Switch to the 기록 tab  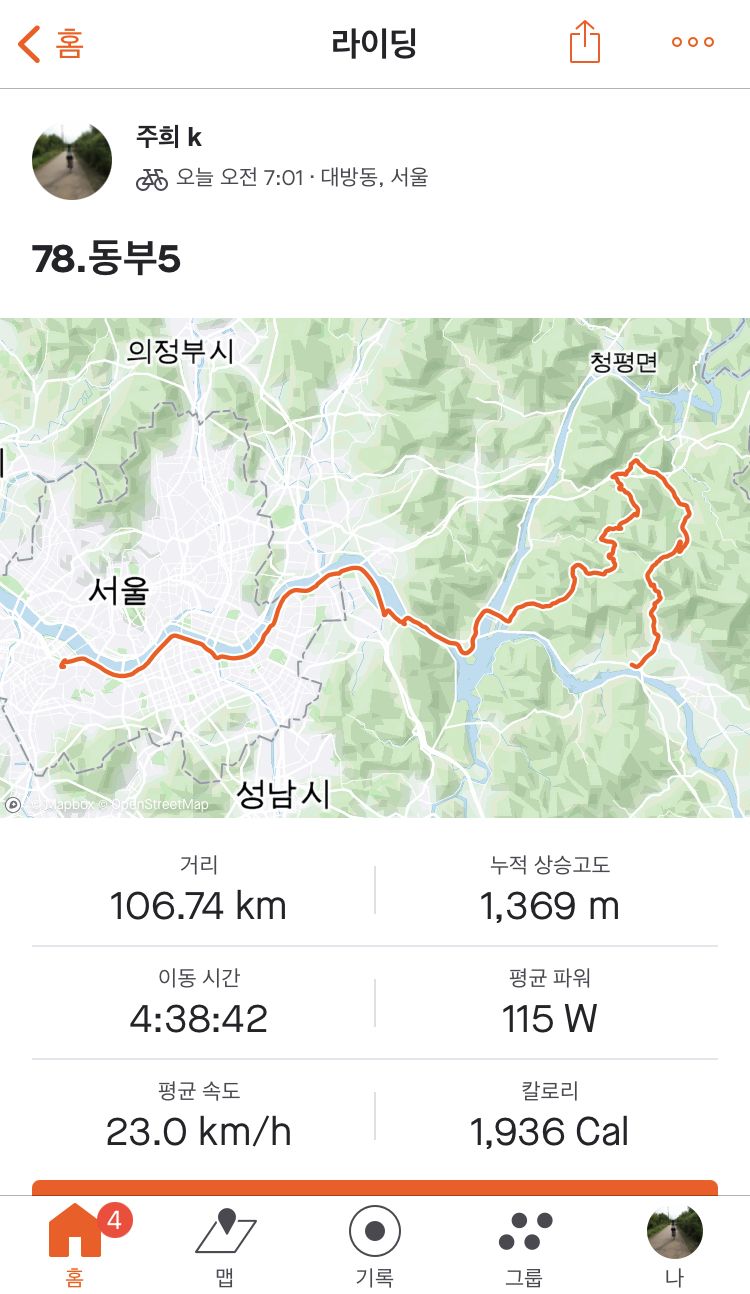tap(375, 1245)
